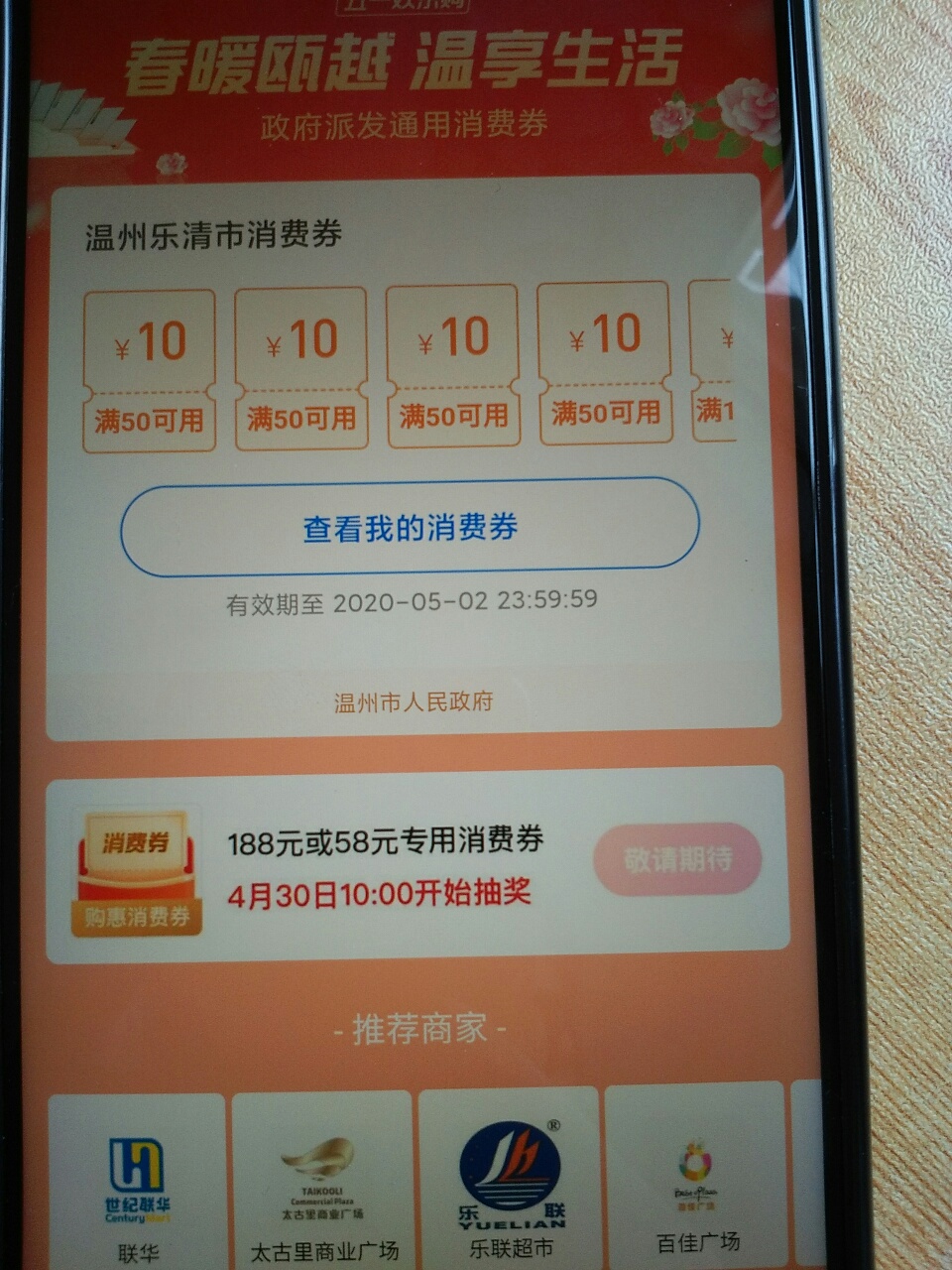Open the 乐联超市 merchant card
This screenshot has height=1270, width=952.
[x=509, y=1181]
